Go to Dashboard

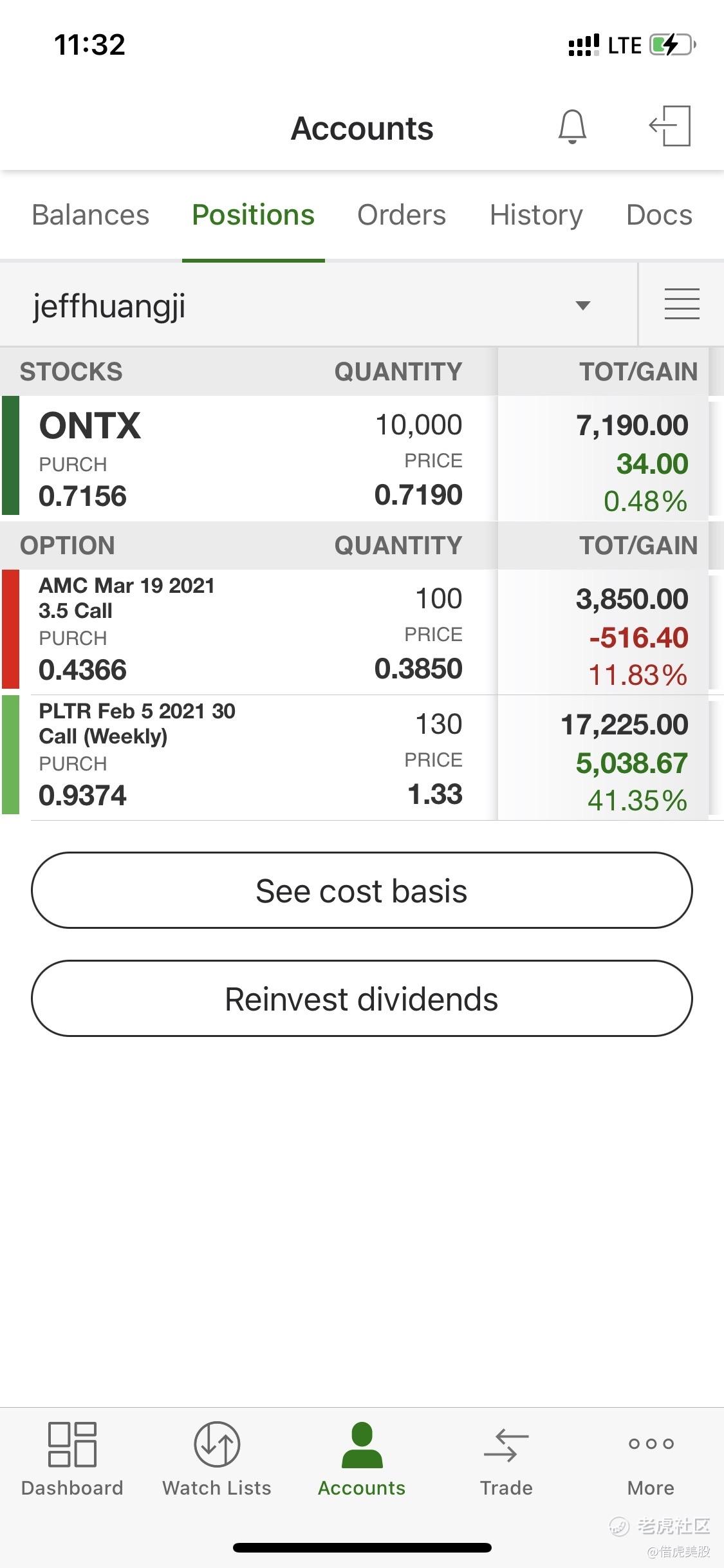point(72,1460)
